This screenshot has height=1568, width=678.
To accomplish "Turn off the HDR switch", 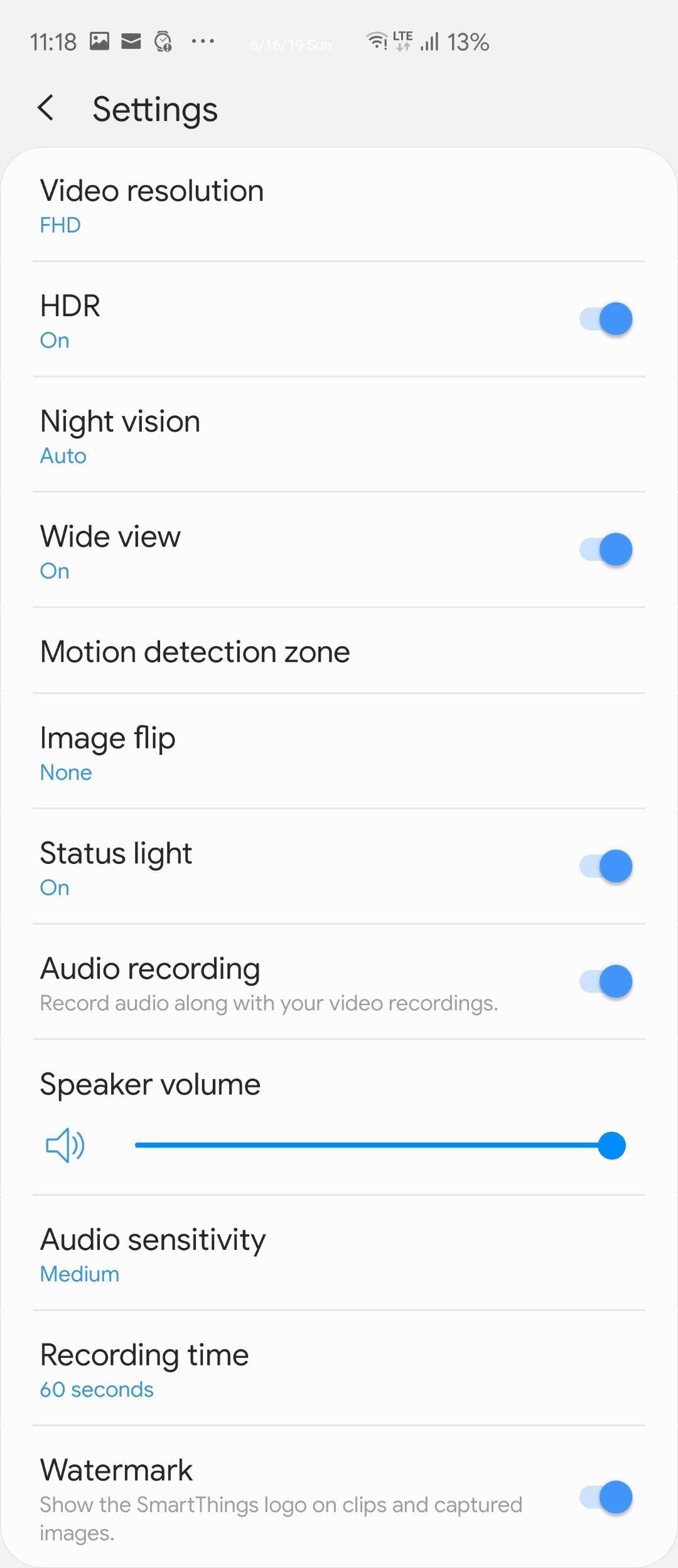I will [x=605, y=319].
